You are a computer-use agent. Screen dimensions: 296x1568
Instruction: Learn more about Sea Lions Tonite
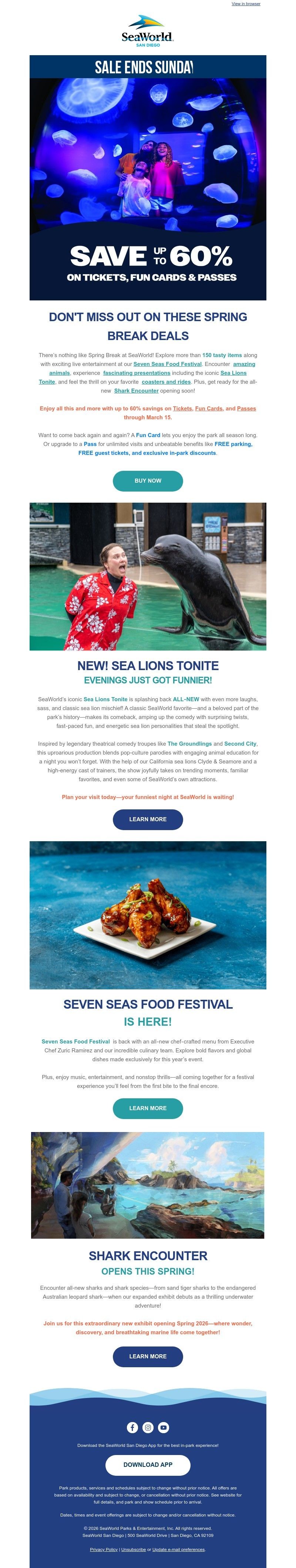click(x=148, y=819)
